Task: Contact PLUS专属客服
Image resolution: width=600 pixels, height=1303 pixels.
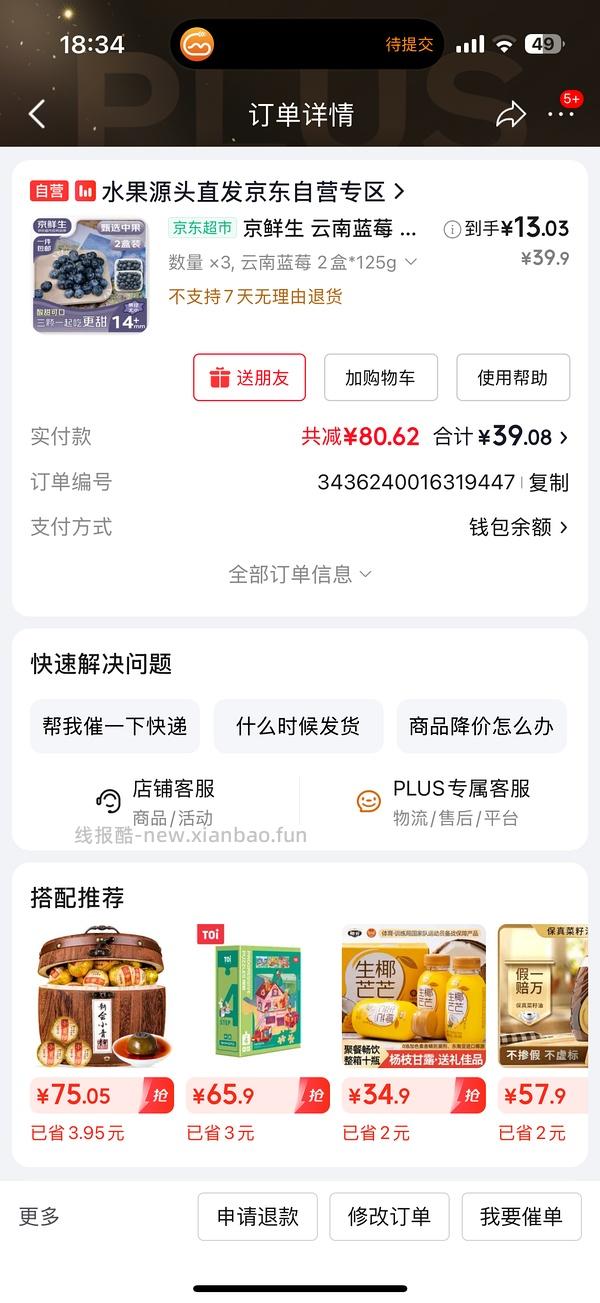Action: click(x=445, y=801)
